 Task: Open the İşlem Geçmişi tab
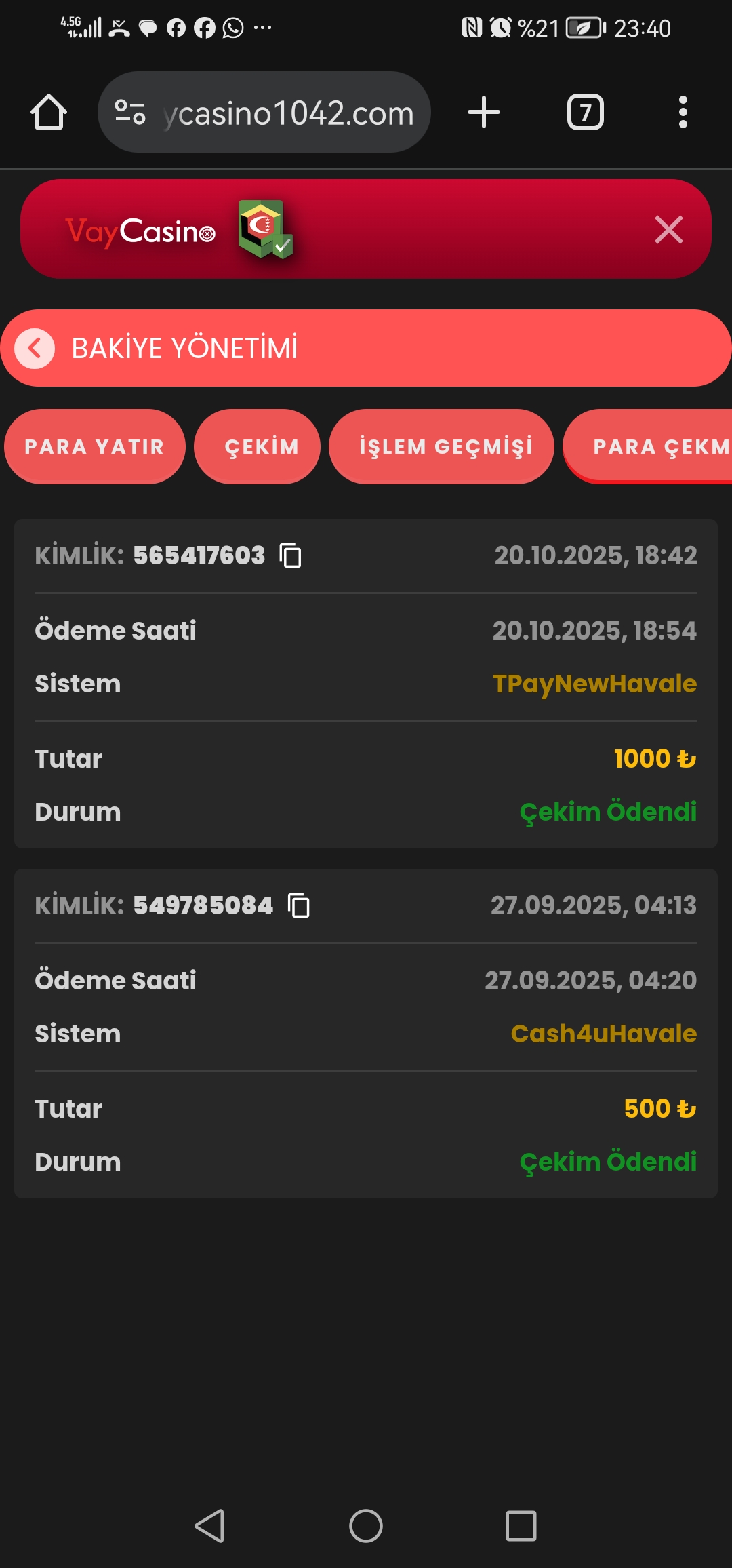pos(445,446)
